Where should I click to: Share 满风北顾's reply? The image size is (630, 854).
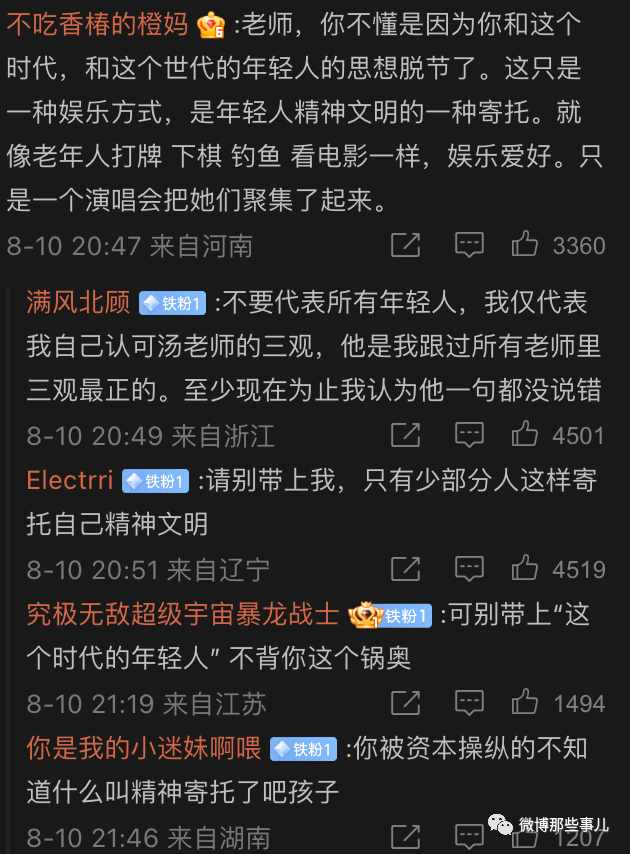(405, 434)
